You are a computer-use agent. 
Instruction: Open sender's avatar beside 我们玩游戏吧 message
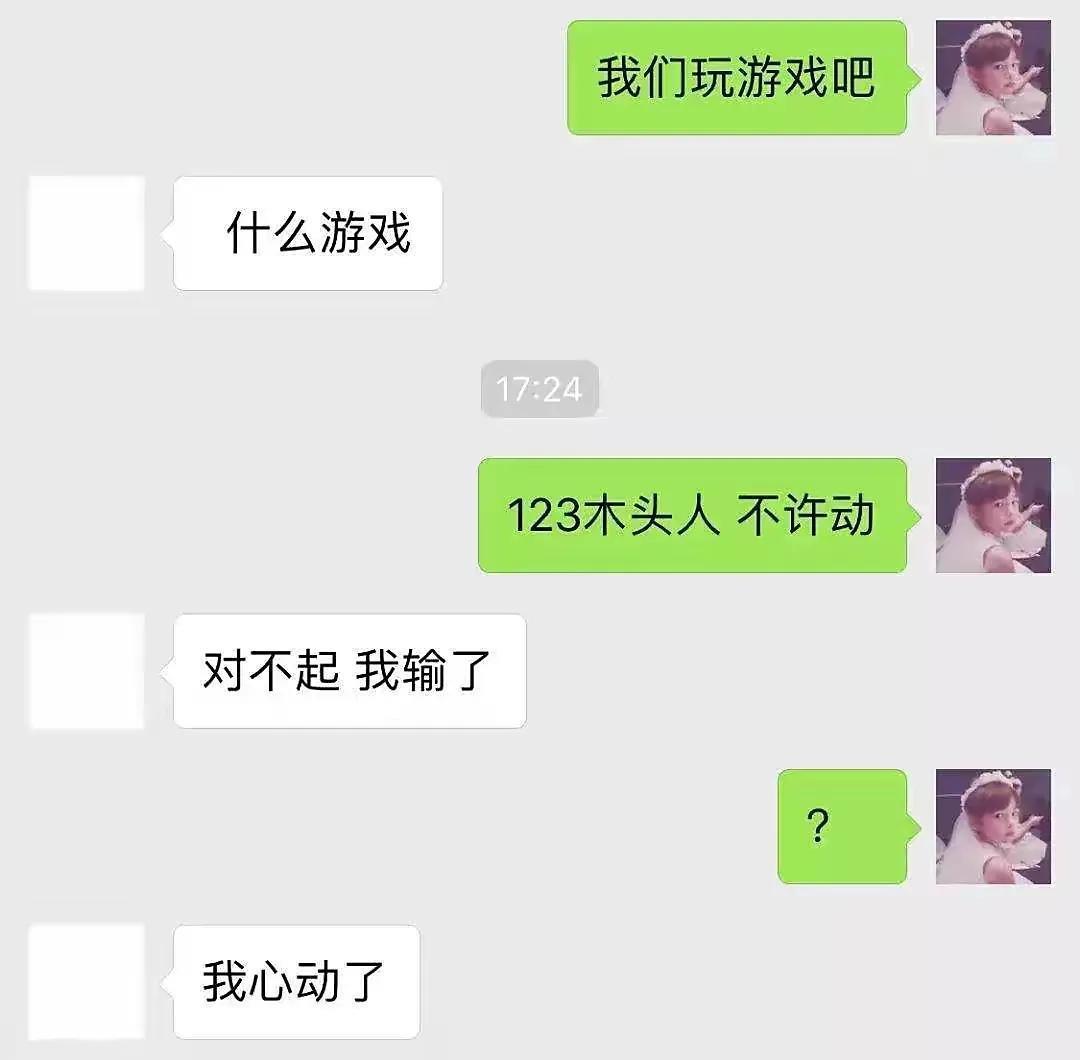993,78
